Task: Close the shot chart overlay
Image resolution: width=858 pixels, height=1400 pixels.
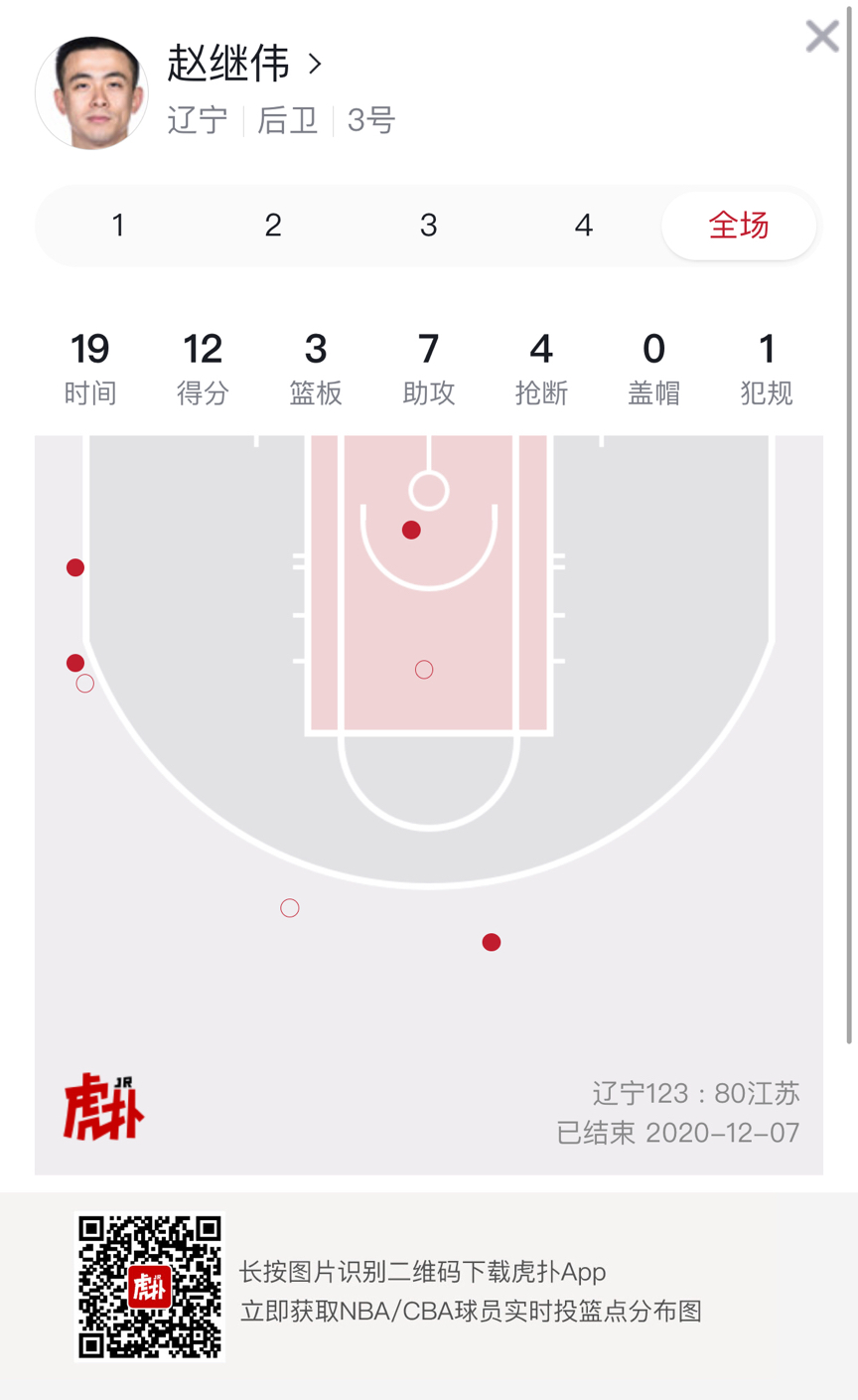Action: point(821,37)
